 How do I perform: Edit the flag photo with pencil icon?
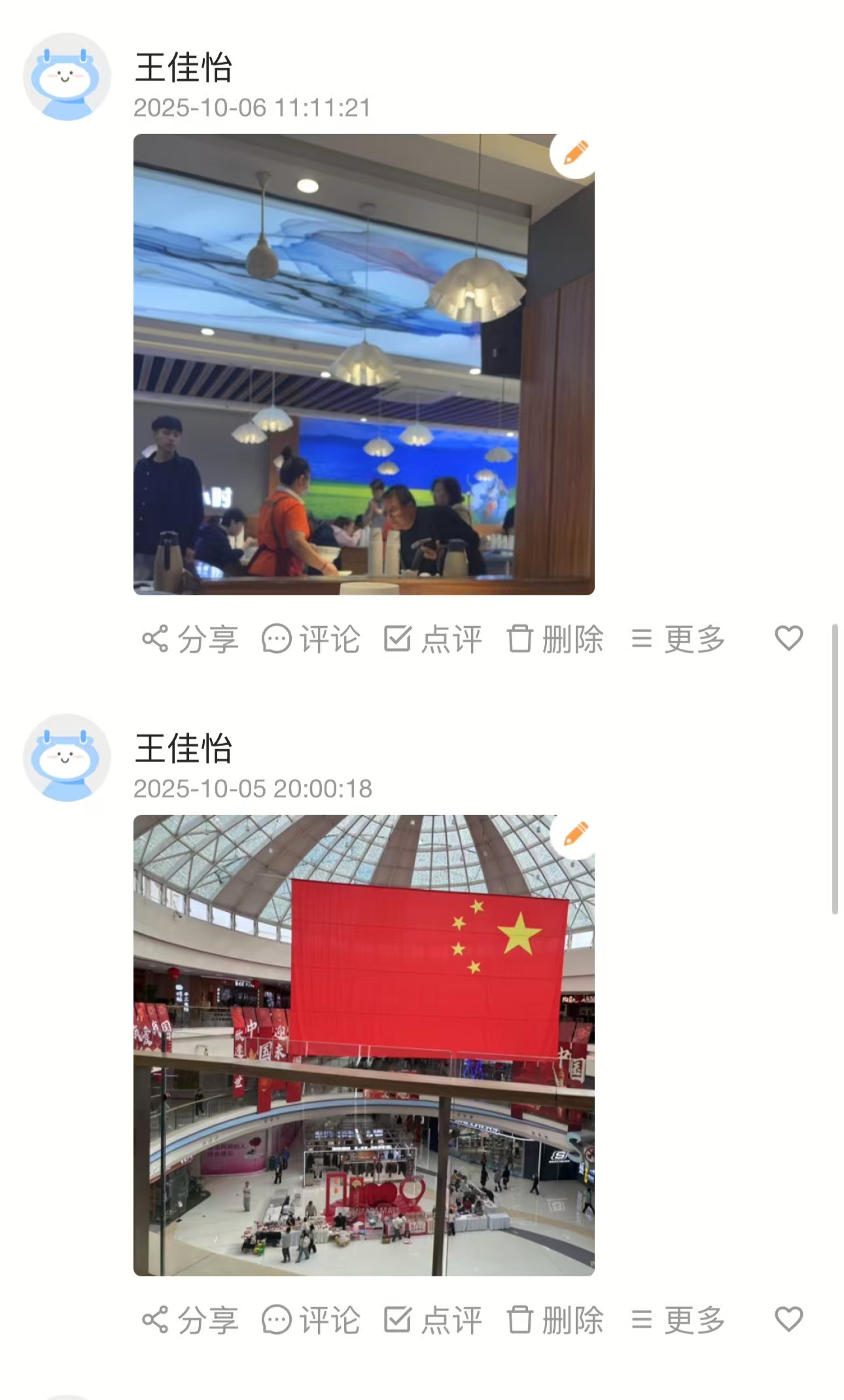(575, 834)
